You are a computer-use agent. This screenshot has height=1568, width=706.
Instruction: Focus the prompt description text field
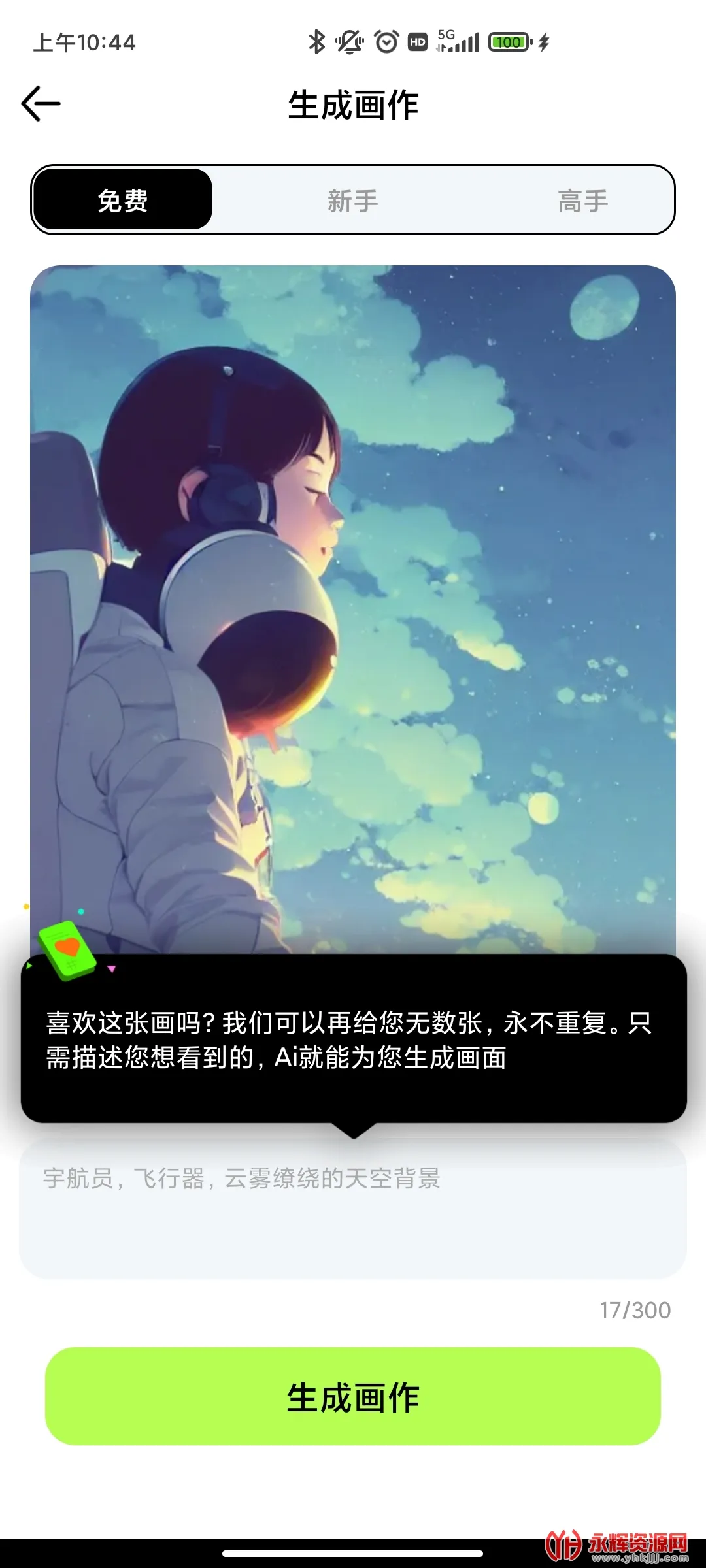tap(353, 1215)
